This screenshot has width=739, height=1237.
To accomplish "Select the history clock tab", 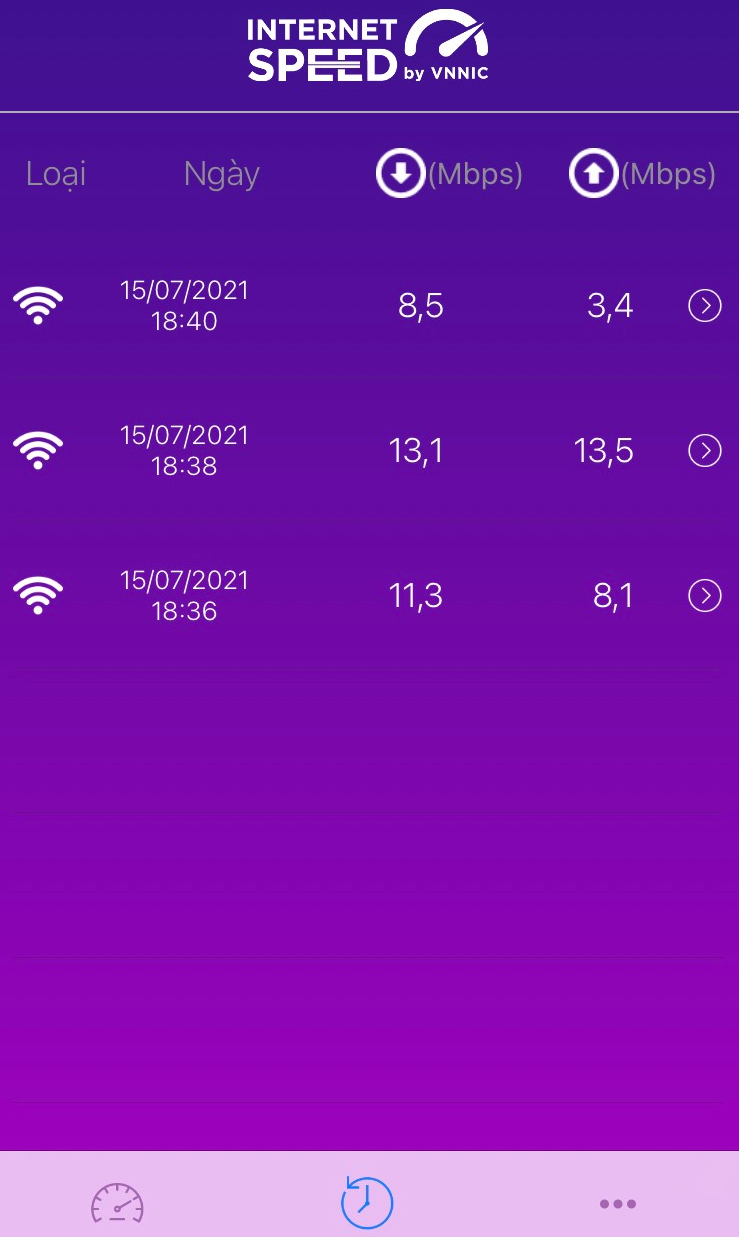I will pyautogui.click(x=367, y=1202).
